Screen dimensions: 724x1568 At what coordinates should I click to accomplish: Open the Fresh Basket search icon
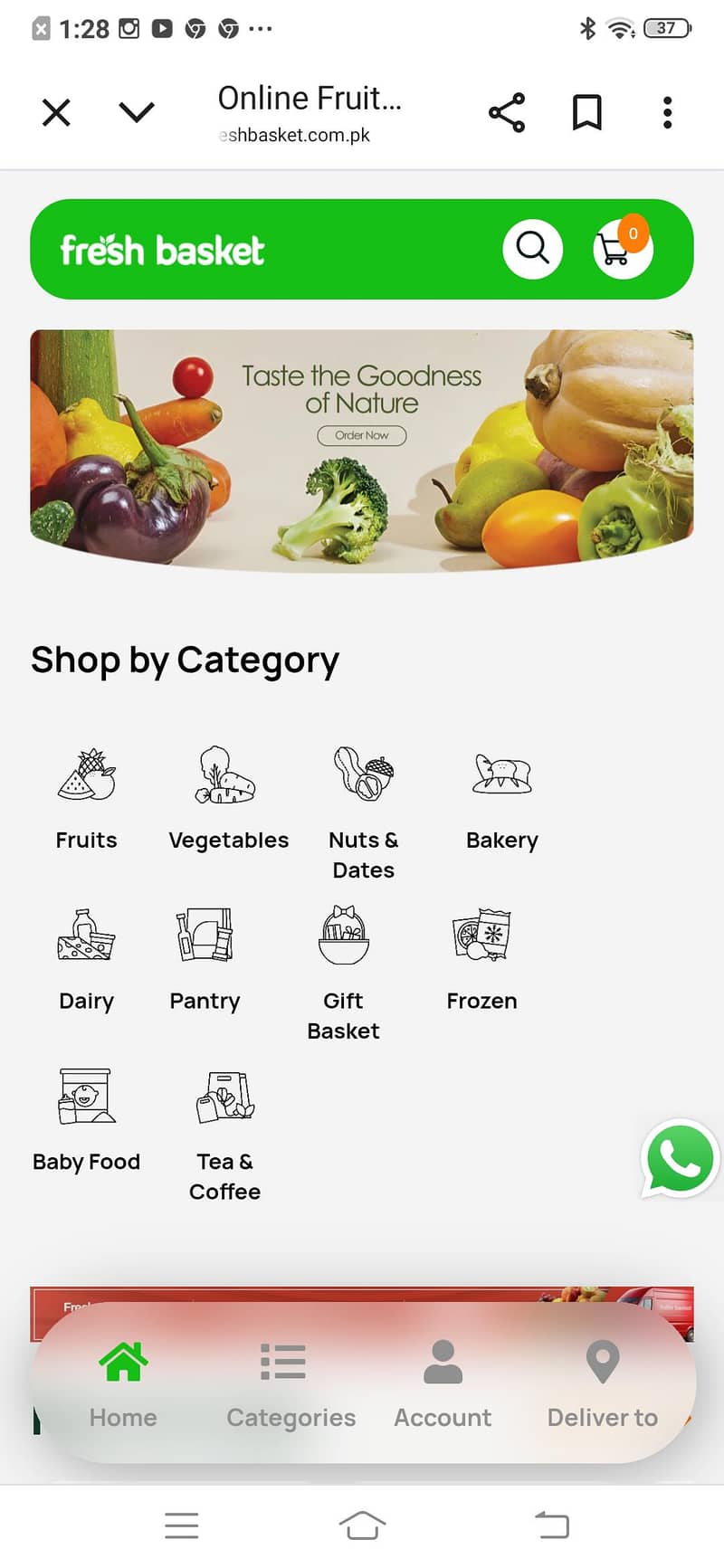(x=532, y=248)
